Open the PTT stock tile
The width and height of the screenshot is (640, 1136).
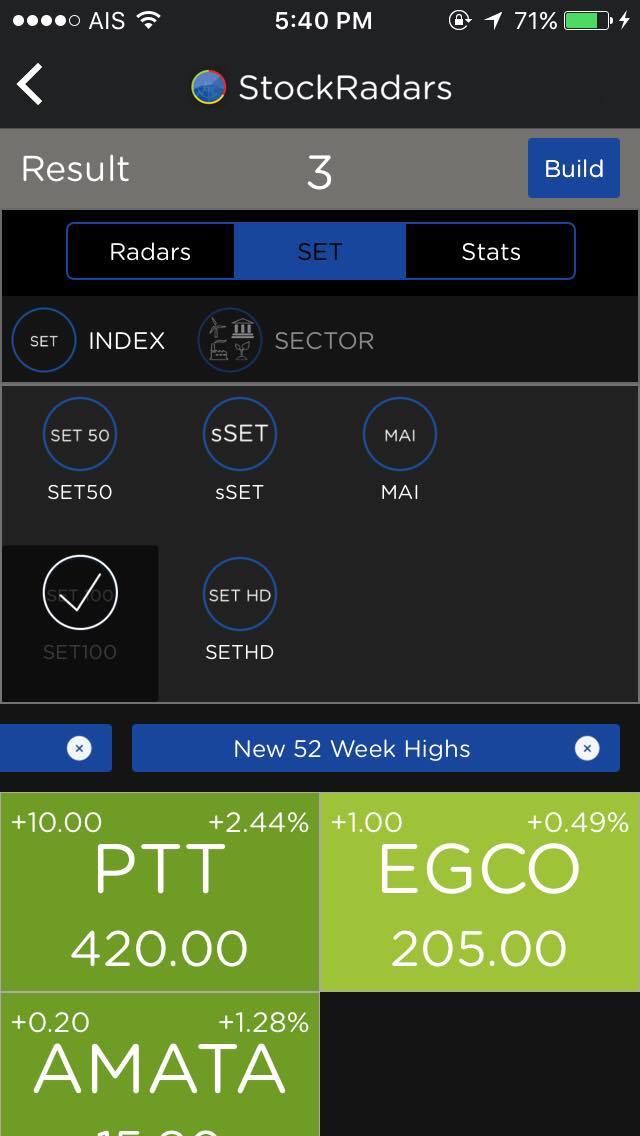point(160,892)
